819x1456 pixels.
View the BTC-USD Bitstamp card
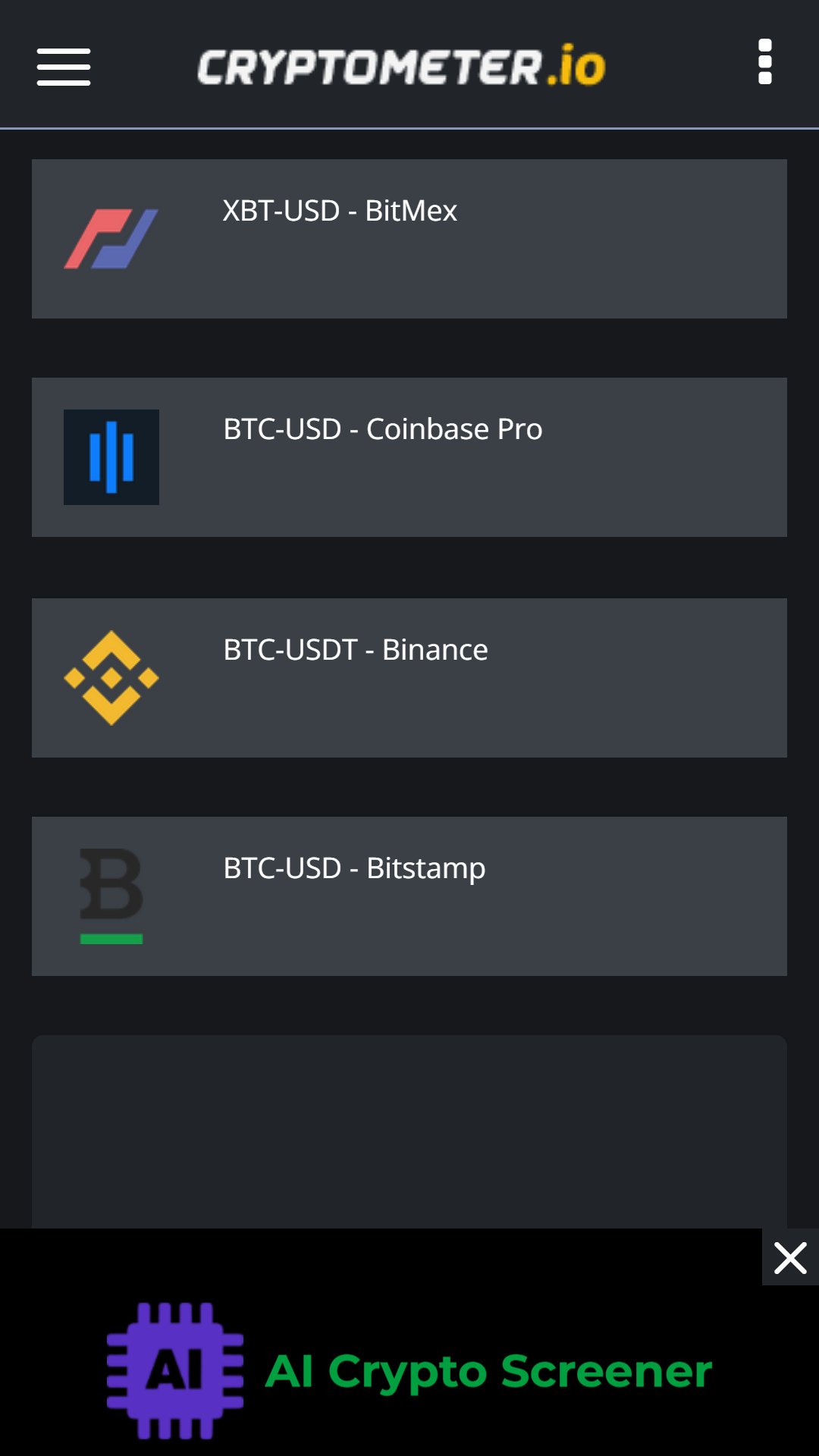tap(409, 896)
